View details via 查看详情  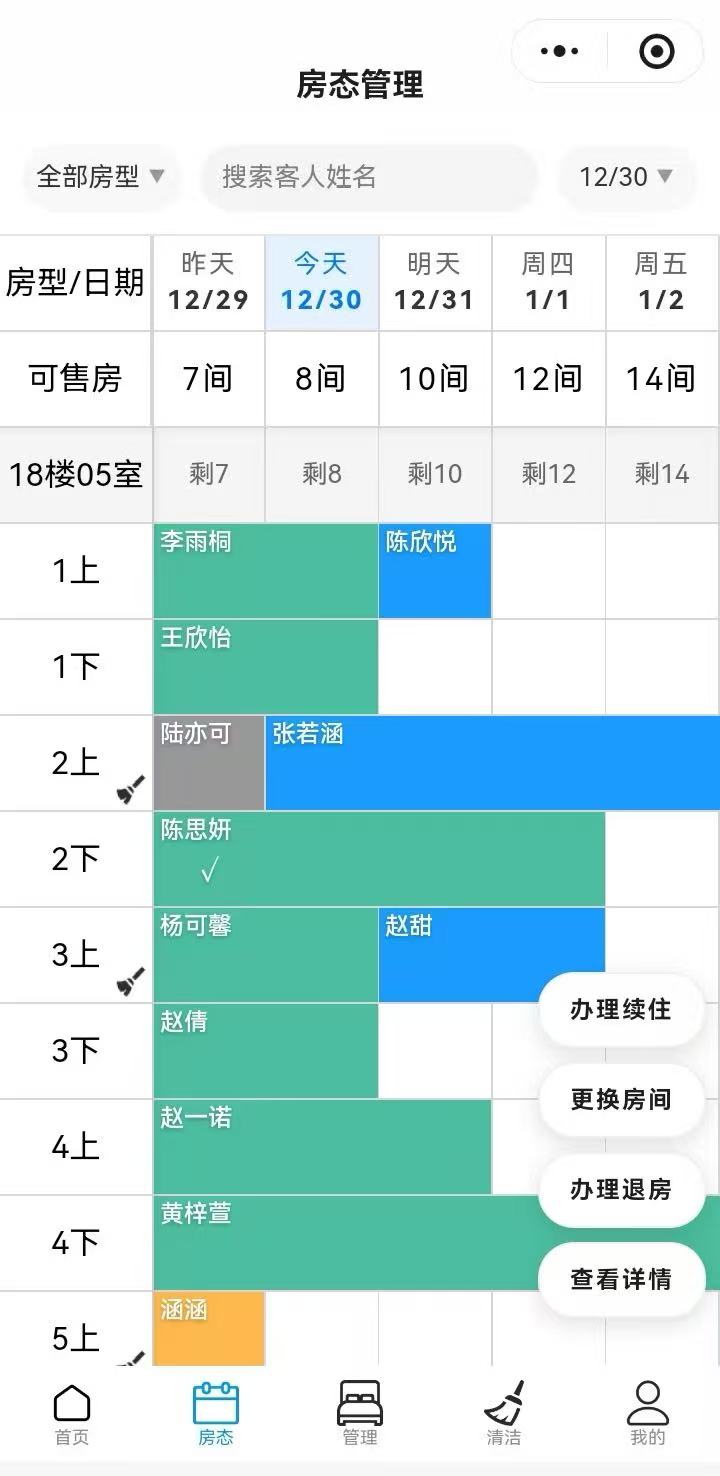point(621,1279)
